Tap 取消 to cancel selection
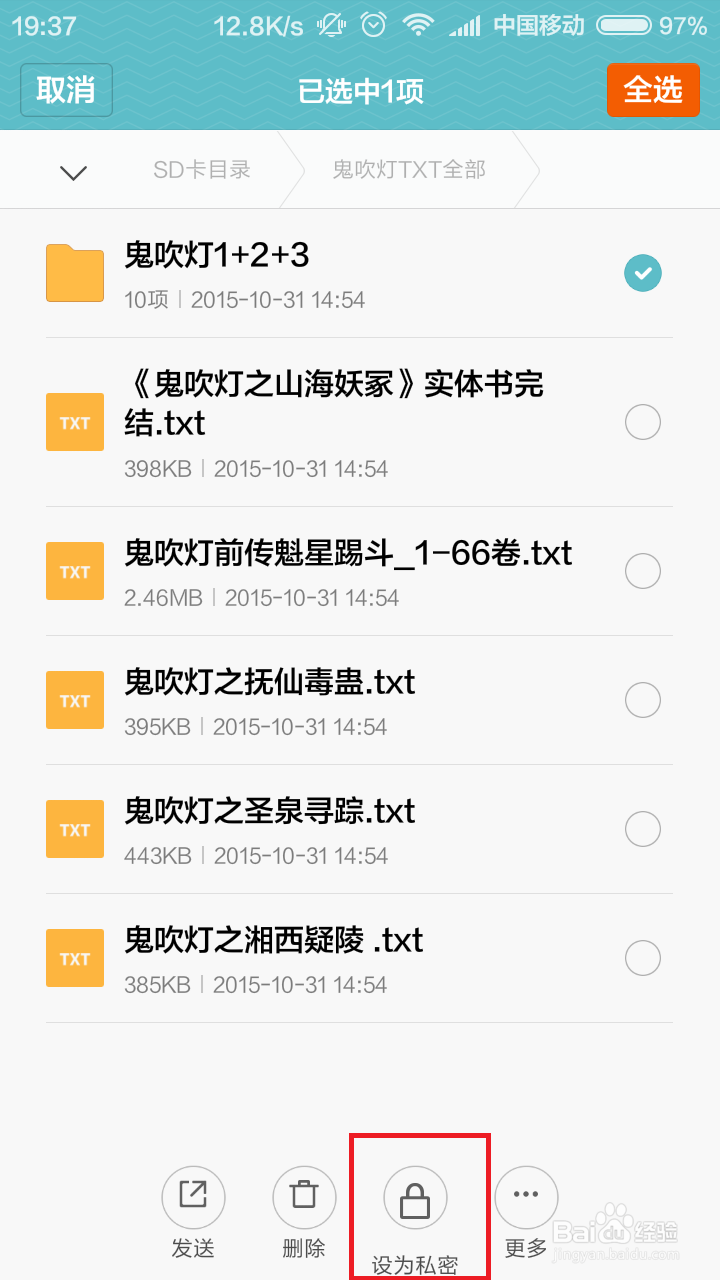720x1280 pixels. click(x=66, y=90)
